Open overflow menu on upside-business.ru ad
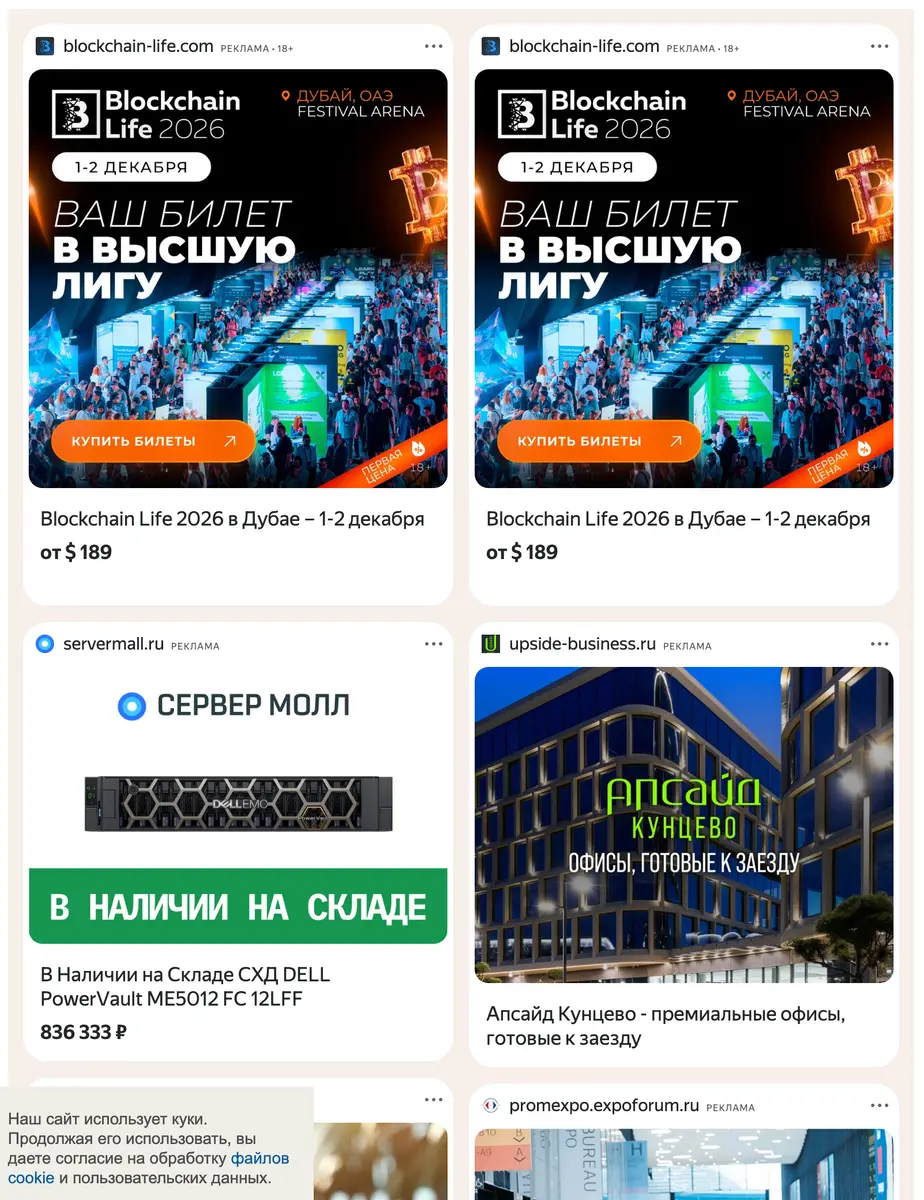 879,644
